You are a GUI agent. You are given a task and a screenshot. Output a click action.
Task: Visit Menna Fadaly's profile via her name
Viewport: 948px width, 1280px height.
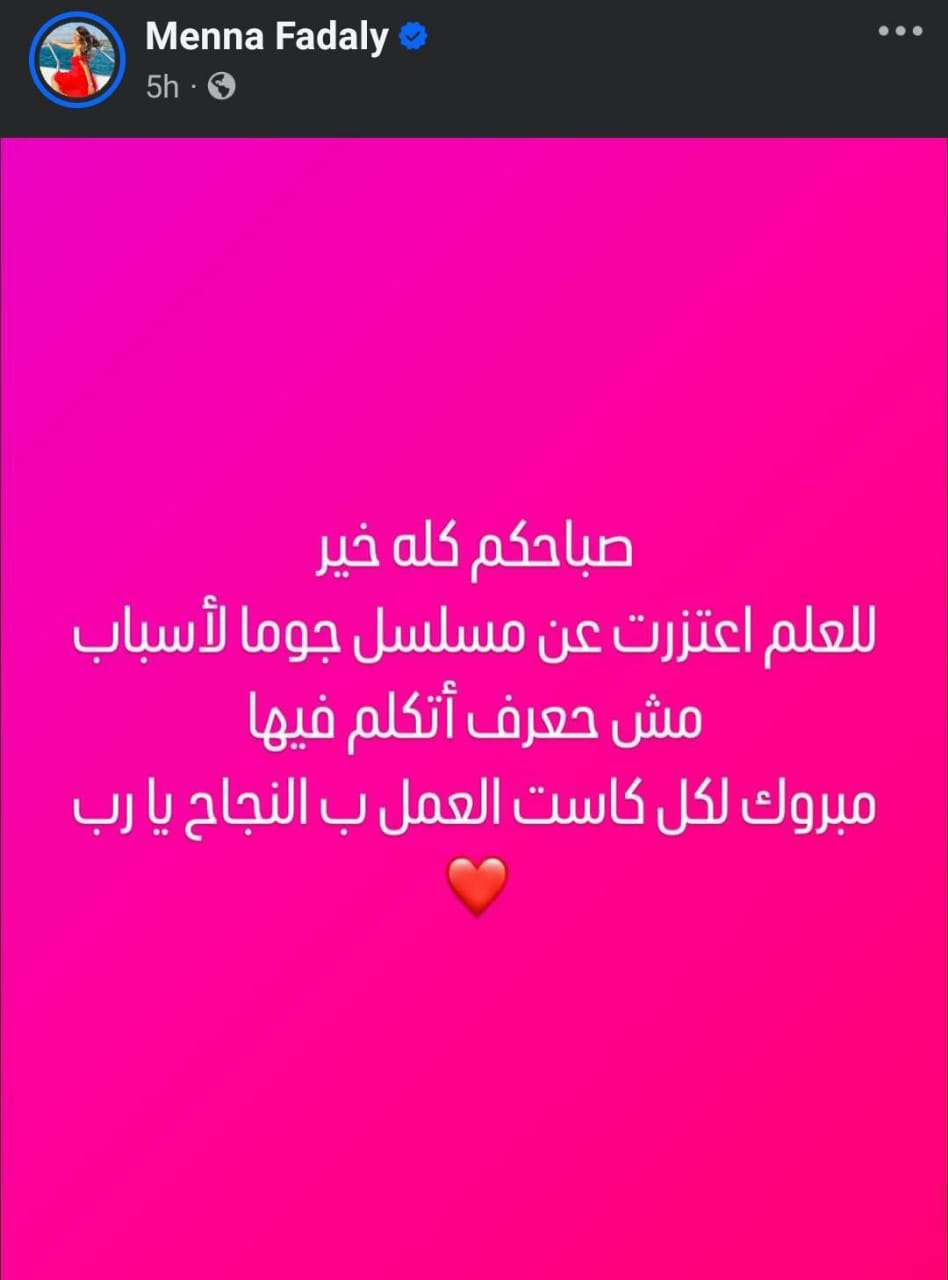click(x=267, y=38)
